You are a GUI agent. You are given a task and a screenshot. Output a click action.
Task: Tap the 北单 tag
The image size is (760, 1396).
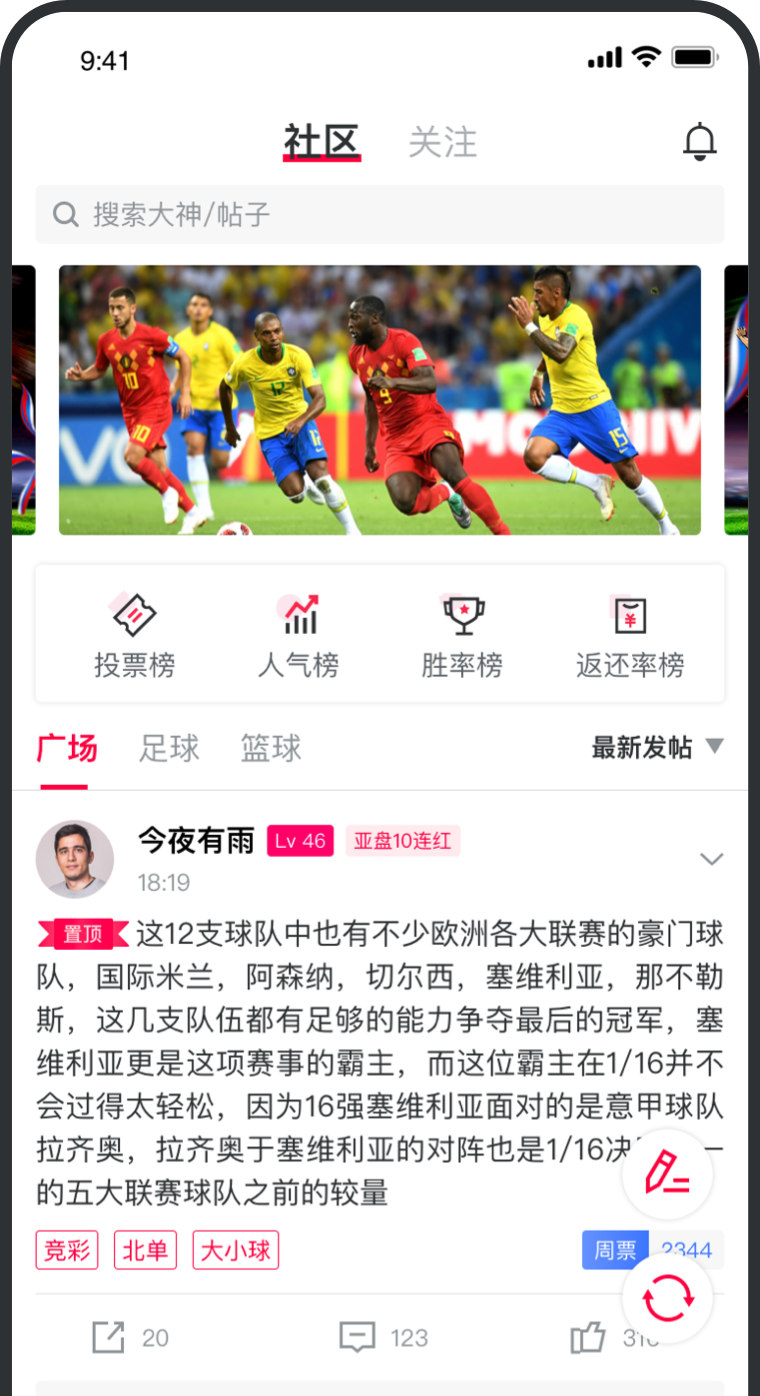145,1250
